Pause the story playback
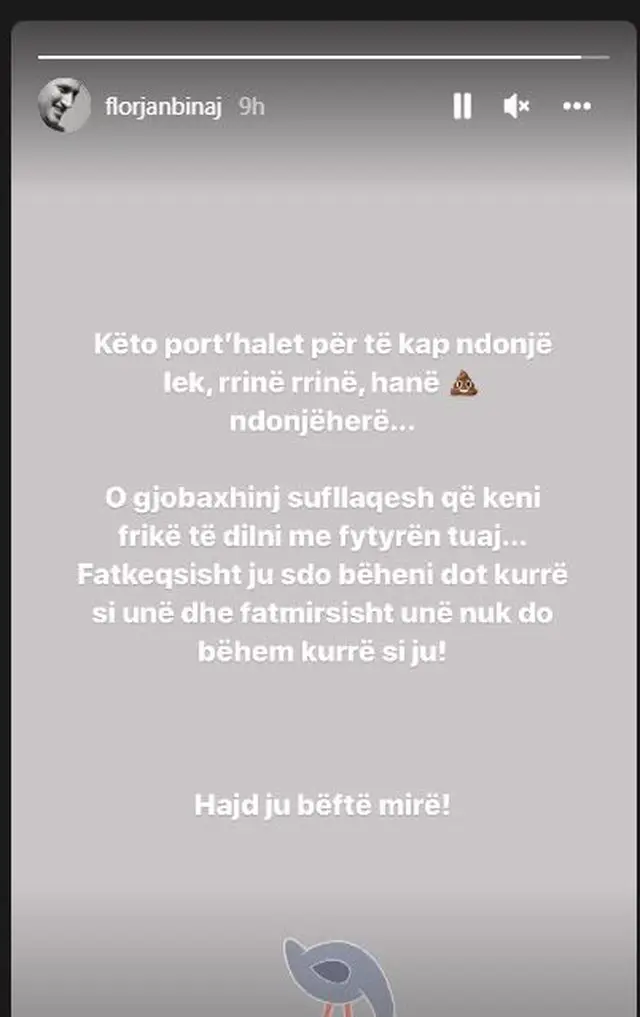 click(x=462, y=106)
